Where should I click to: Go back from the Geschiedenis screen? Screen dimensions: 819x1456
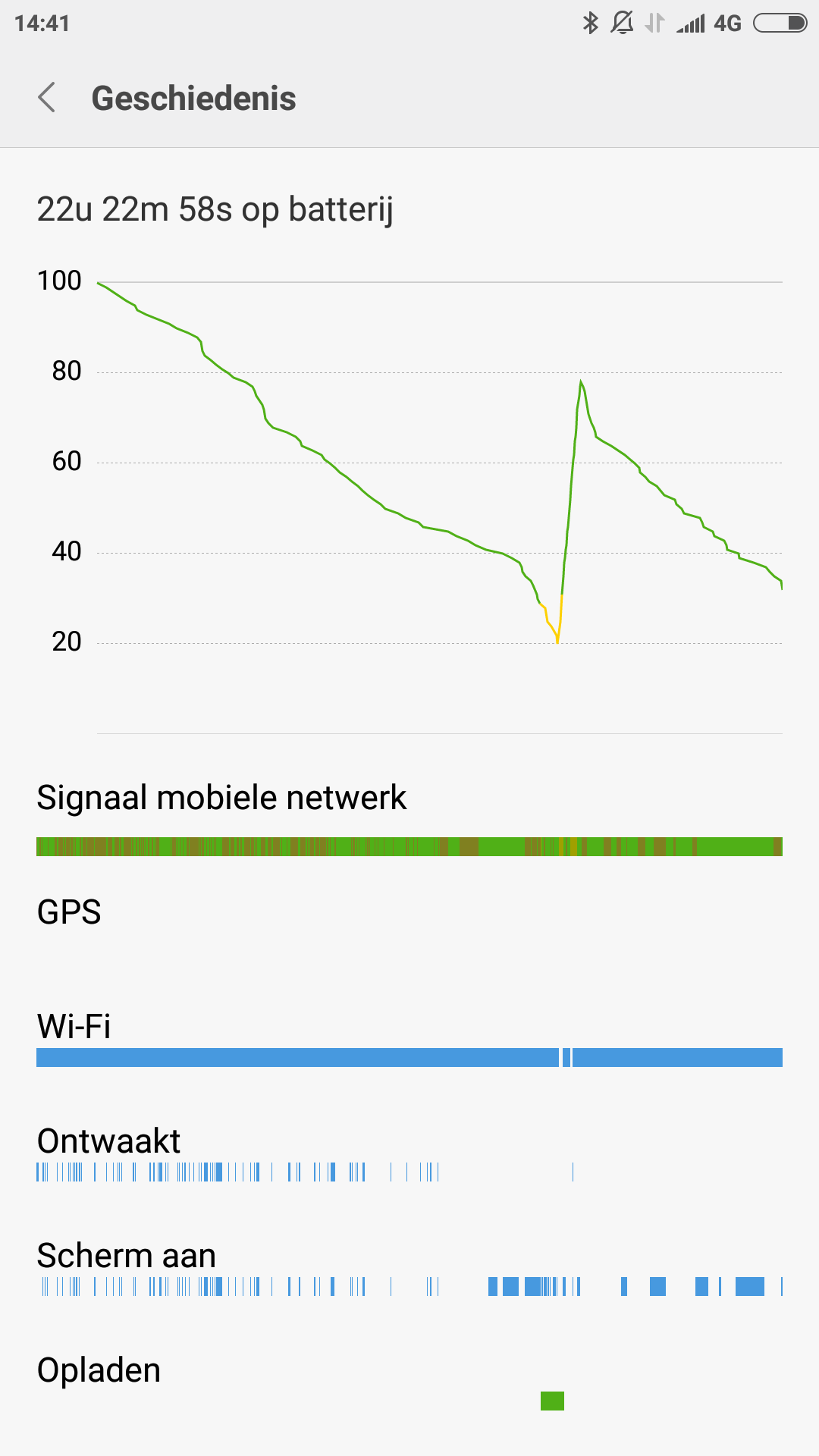(47, 98)
